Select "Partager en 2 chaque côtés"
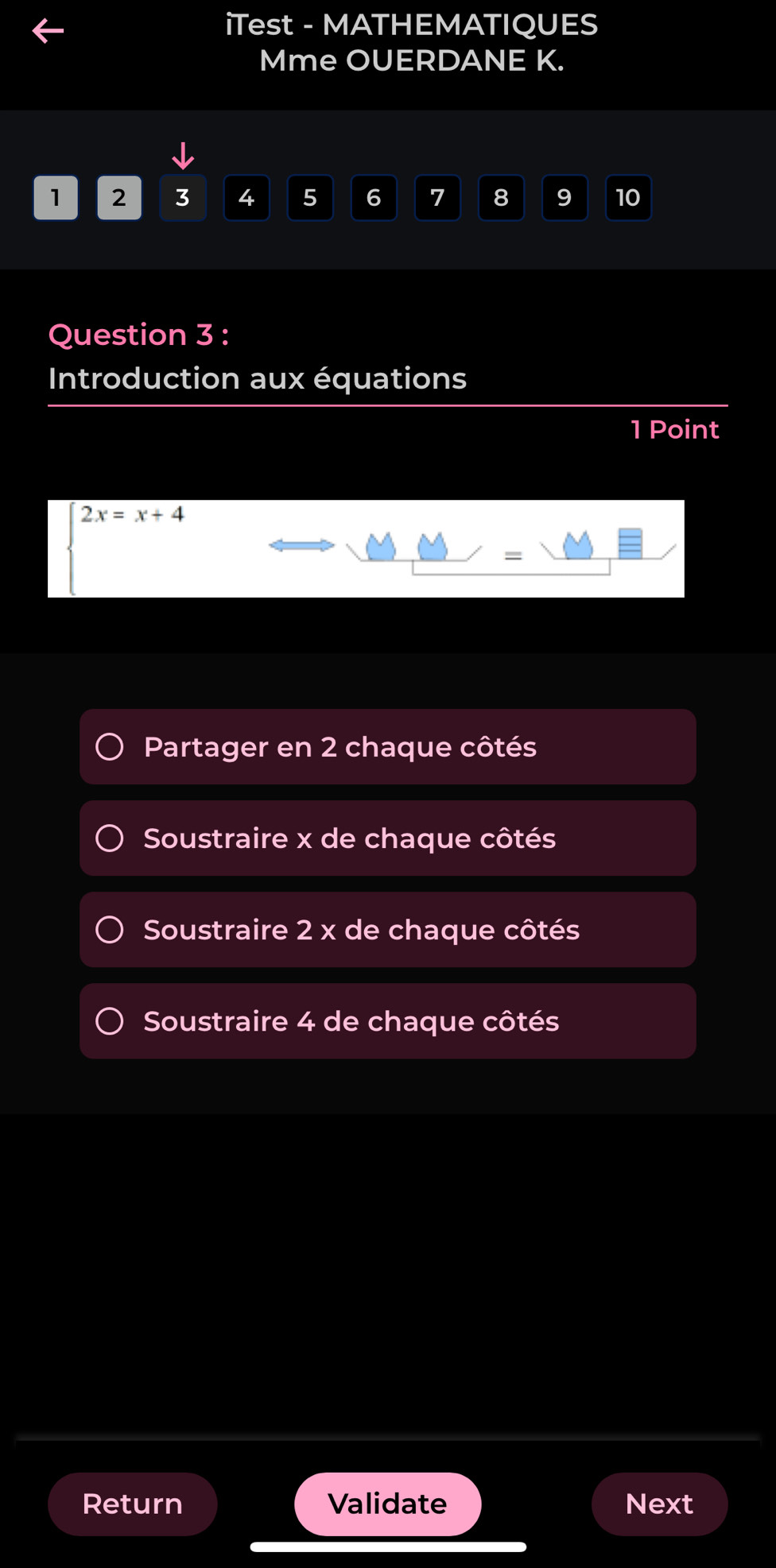The width and height of the screenshot is (776, 1568). click(387, 747)
